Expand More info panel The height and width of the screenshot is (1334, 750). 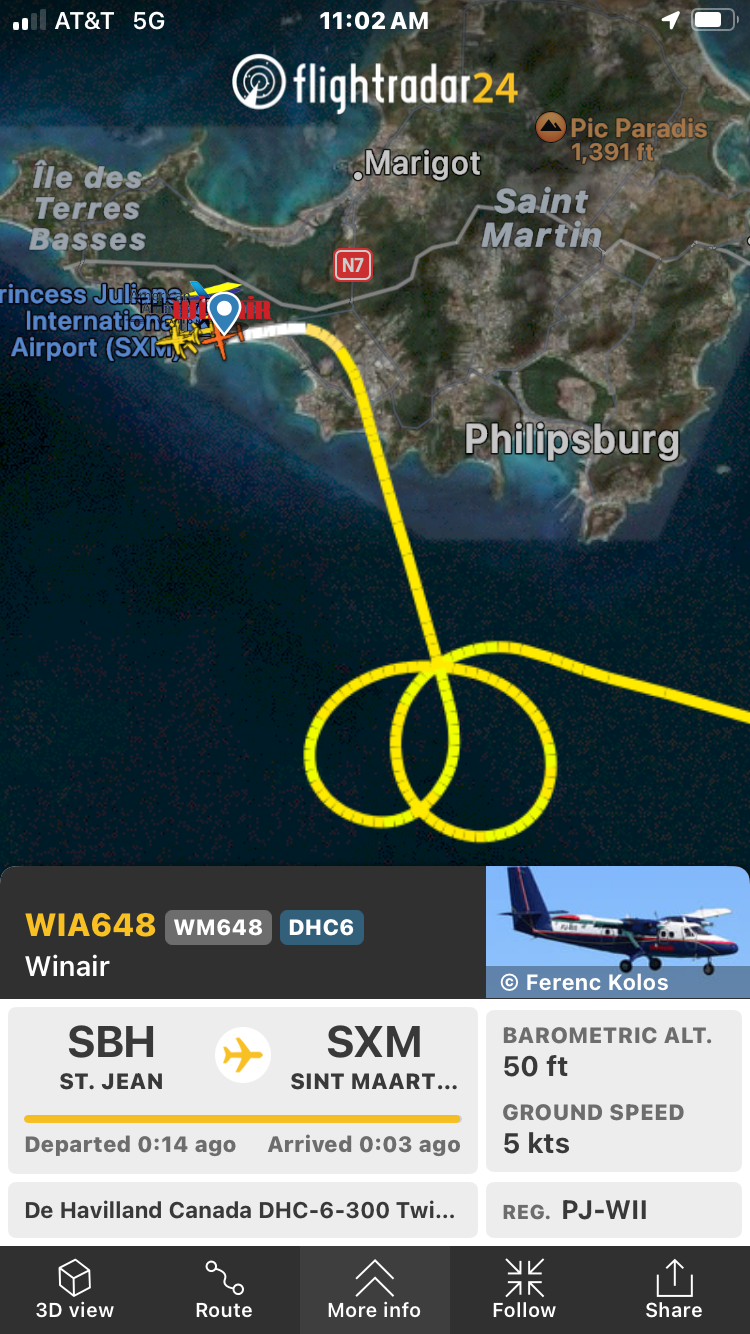[x=374, y=1290]
